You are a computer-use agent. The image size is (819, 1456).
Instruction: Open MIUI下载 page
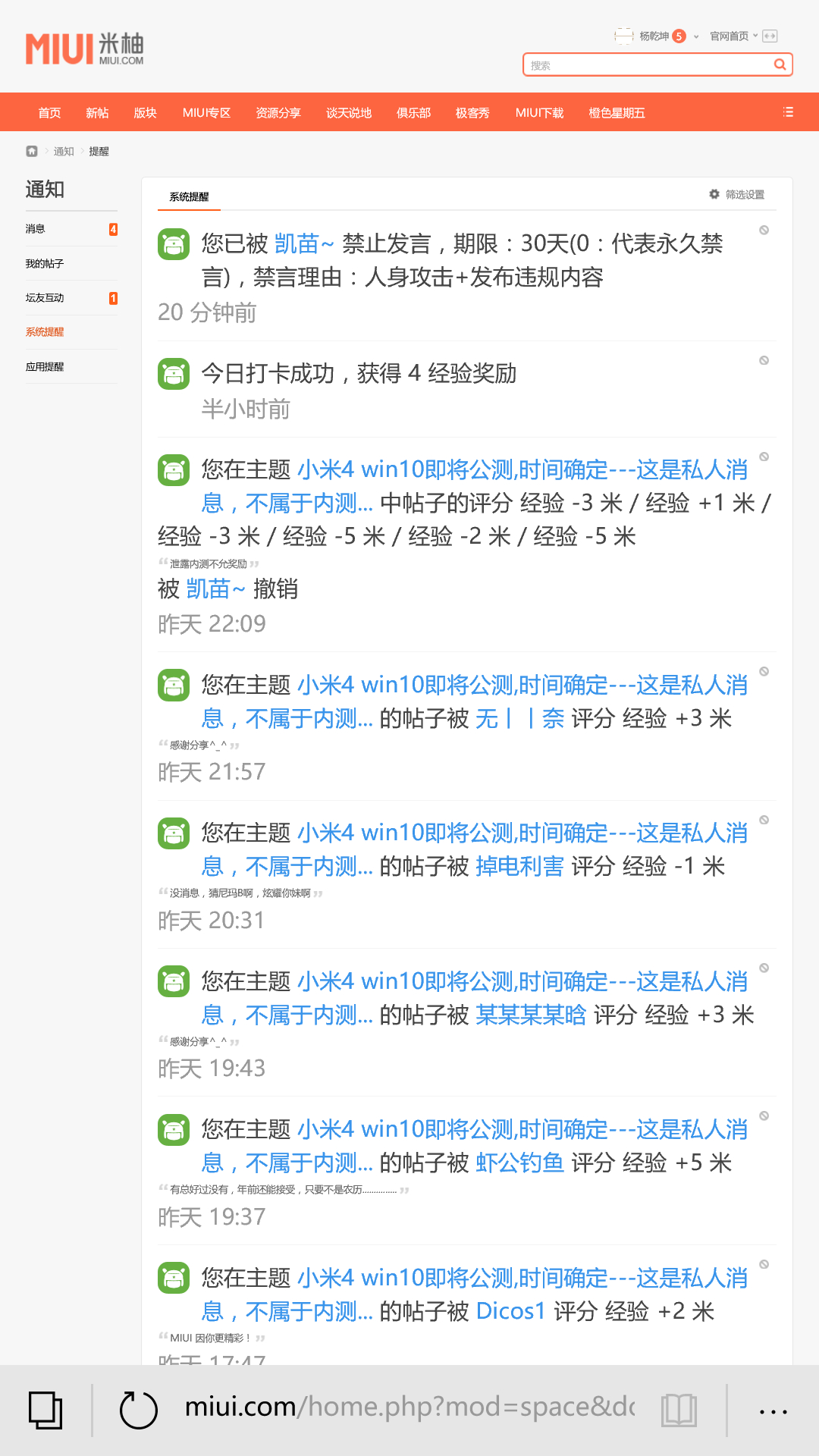click(539, 113)
